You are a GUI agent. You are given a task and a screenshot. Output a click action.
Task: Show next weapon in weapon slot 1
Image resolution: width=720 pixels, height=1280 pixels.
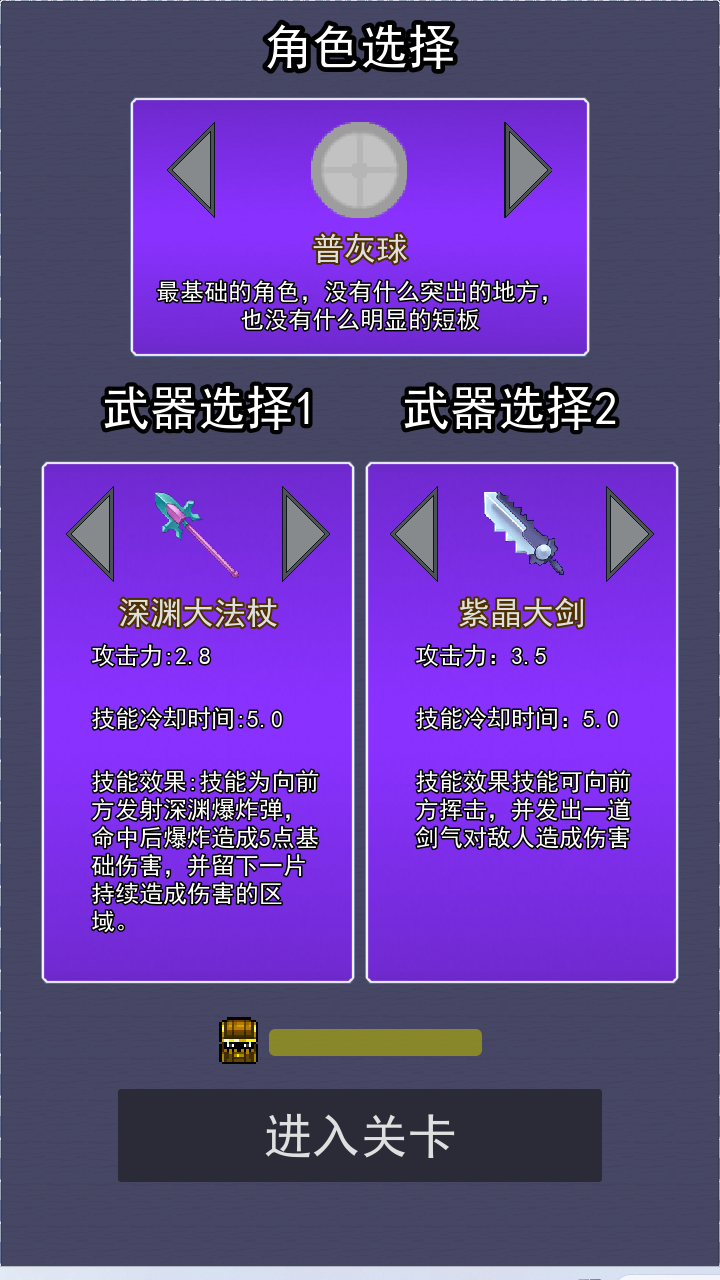[306, 533]
